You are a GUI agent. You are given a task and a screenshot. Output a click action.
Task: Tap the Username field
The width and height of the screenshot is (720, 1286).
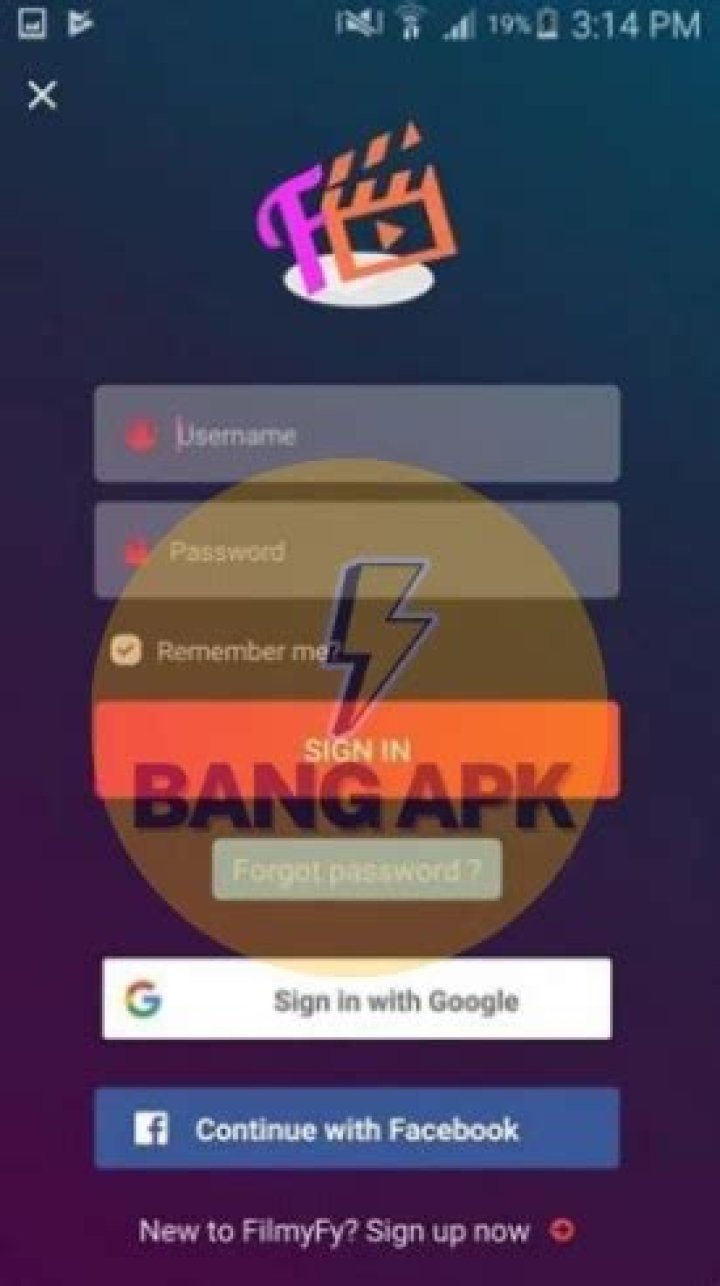click(x=357, y=435)
